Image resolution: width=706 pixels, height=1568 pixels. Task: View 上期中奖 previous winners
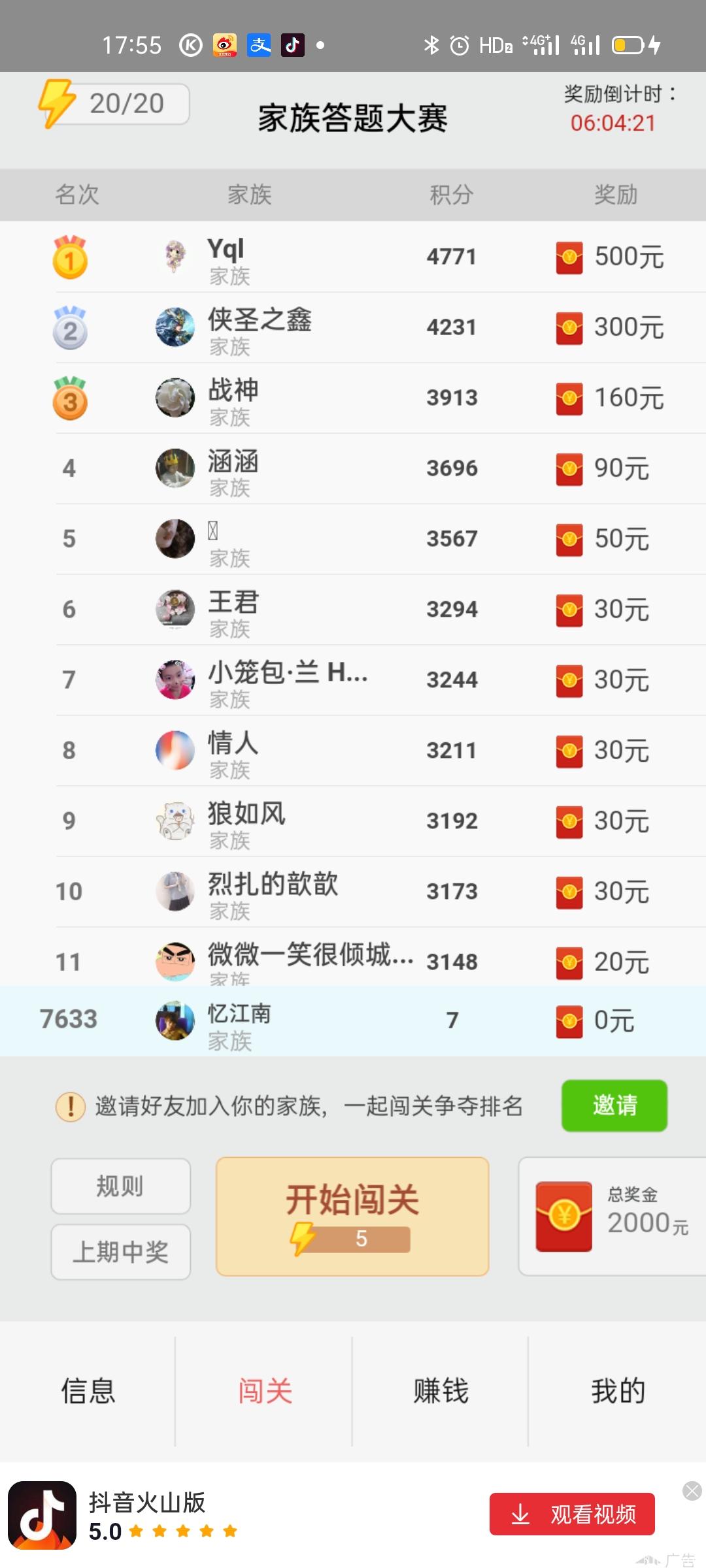click(121, 1252)
